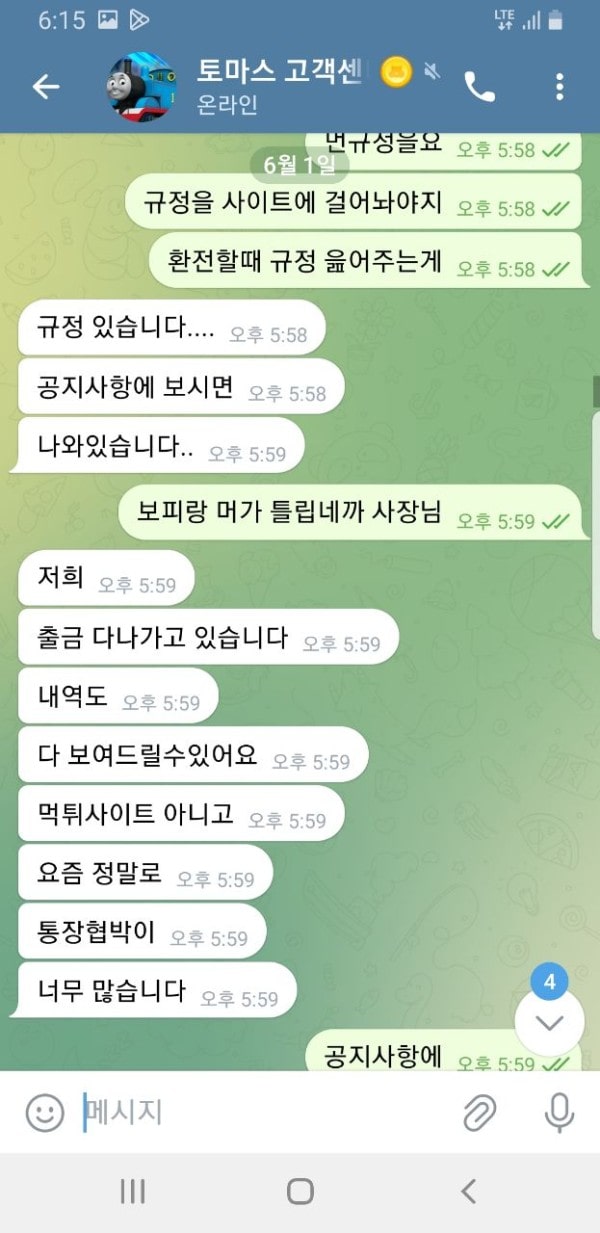This screenshot has width=600, height=1233.
Task: Jump to the latest unread messages
Action: (549, 1021)
